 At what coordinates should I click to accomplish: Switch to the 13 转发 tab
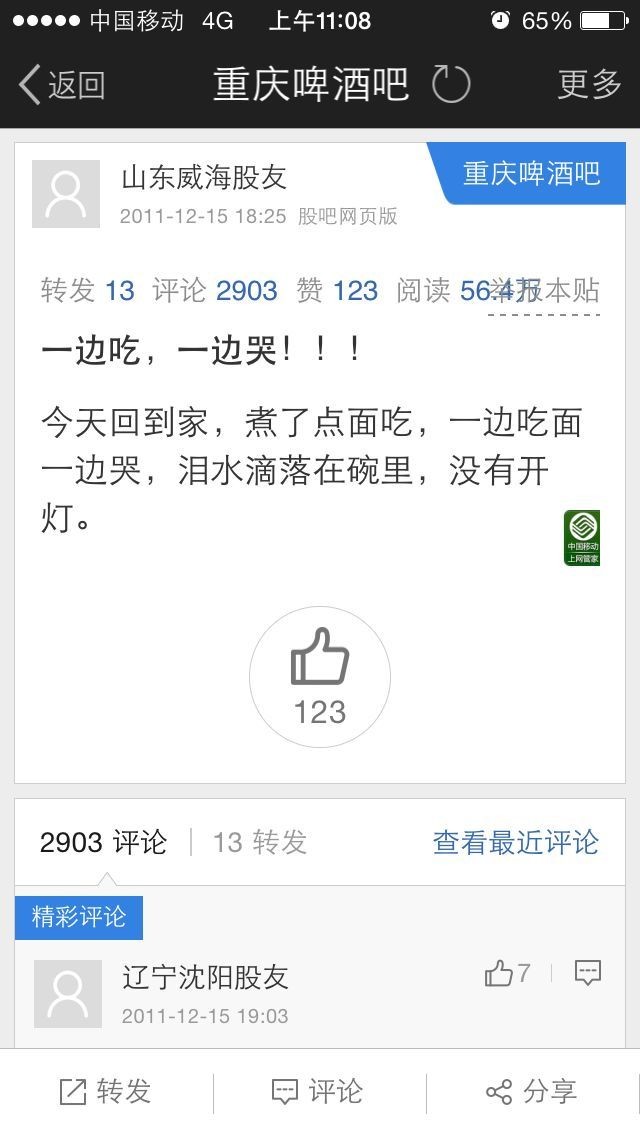pos(259,842)
